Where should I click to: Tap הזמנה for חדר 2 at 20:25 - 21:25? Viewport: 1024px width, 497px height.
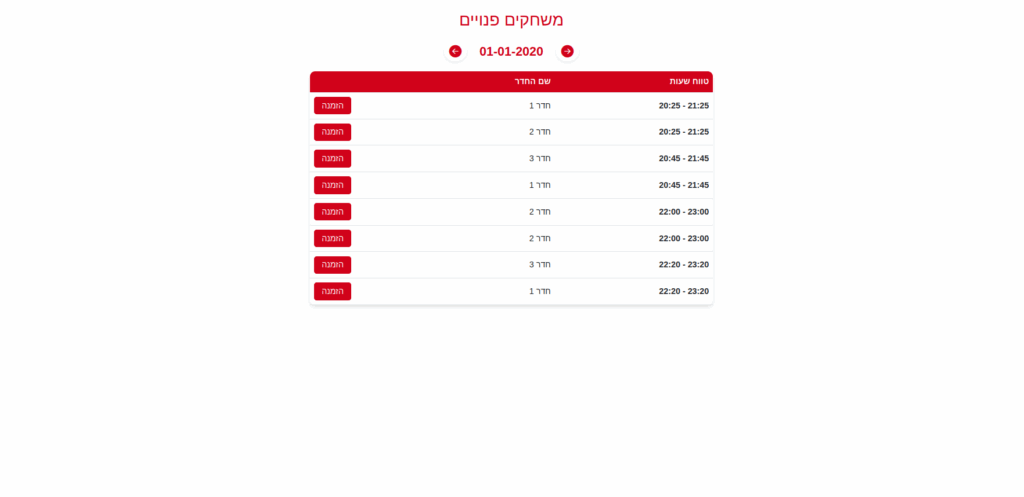tap(332, 132)
